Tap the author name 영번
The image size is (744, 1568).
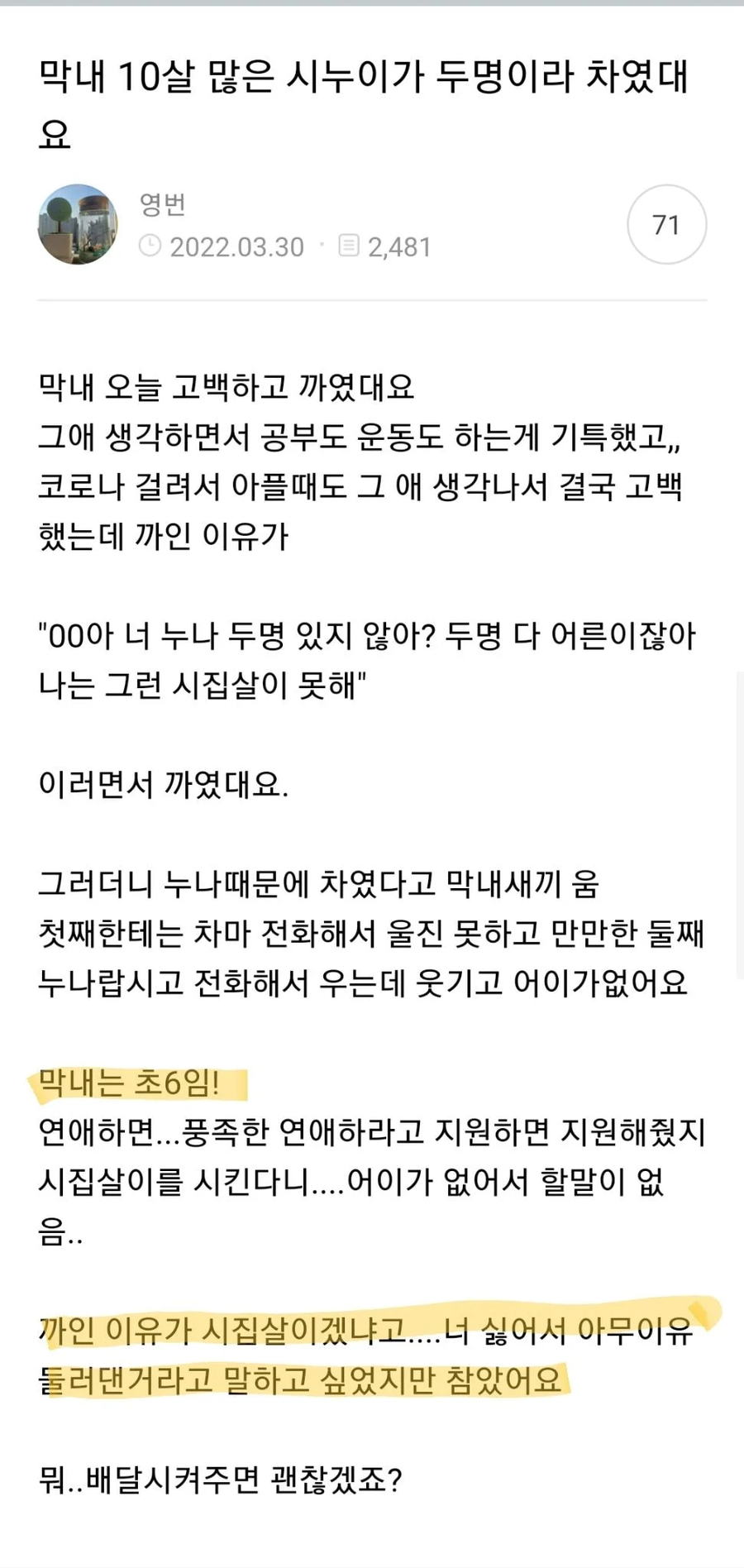(162, 203)
